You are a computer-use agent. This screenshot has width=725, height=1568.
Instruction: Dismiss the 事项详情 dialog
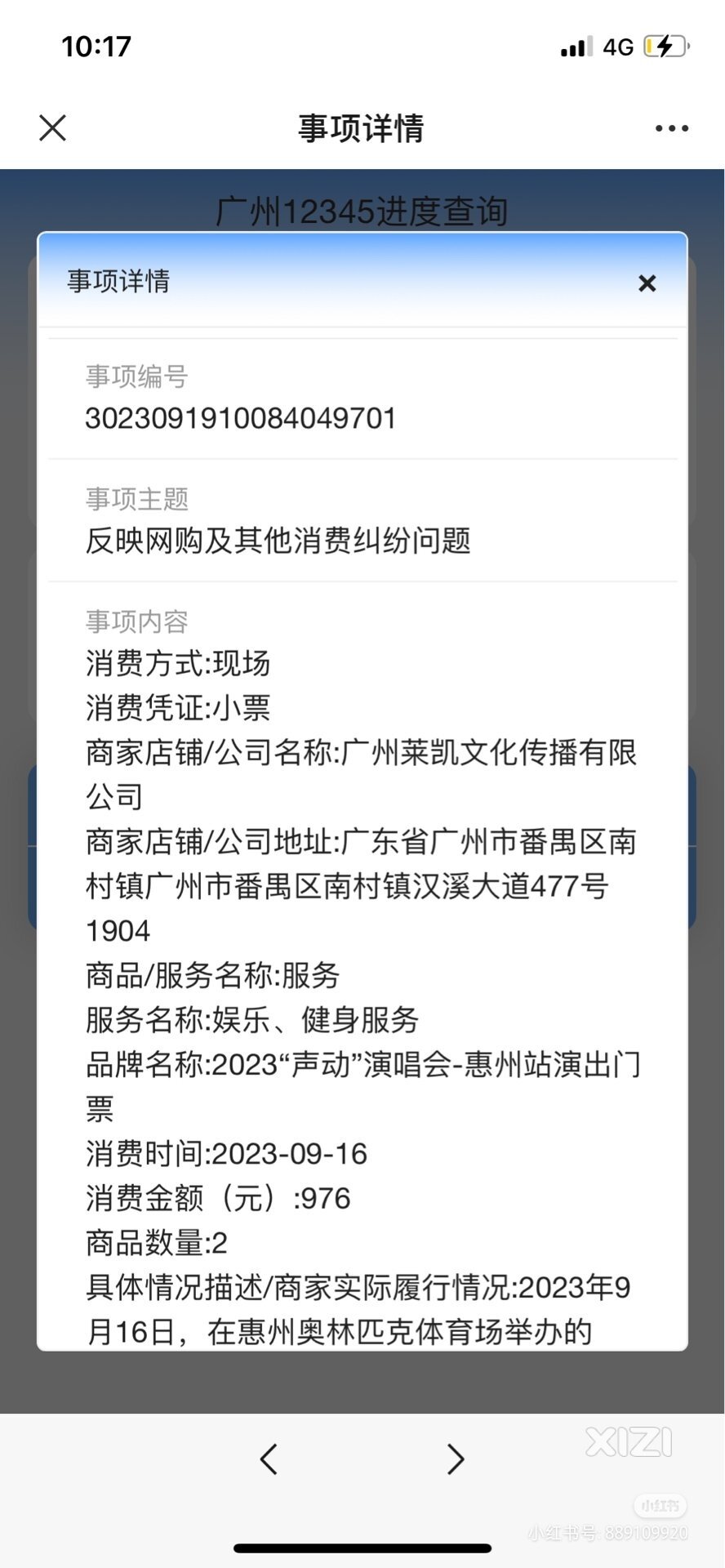point(647,283)
